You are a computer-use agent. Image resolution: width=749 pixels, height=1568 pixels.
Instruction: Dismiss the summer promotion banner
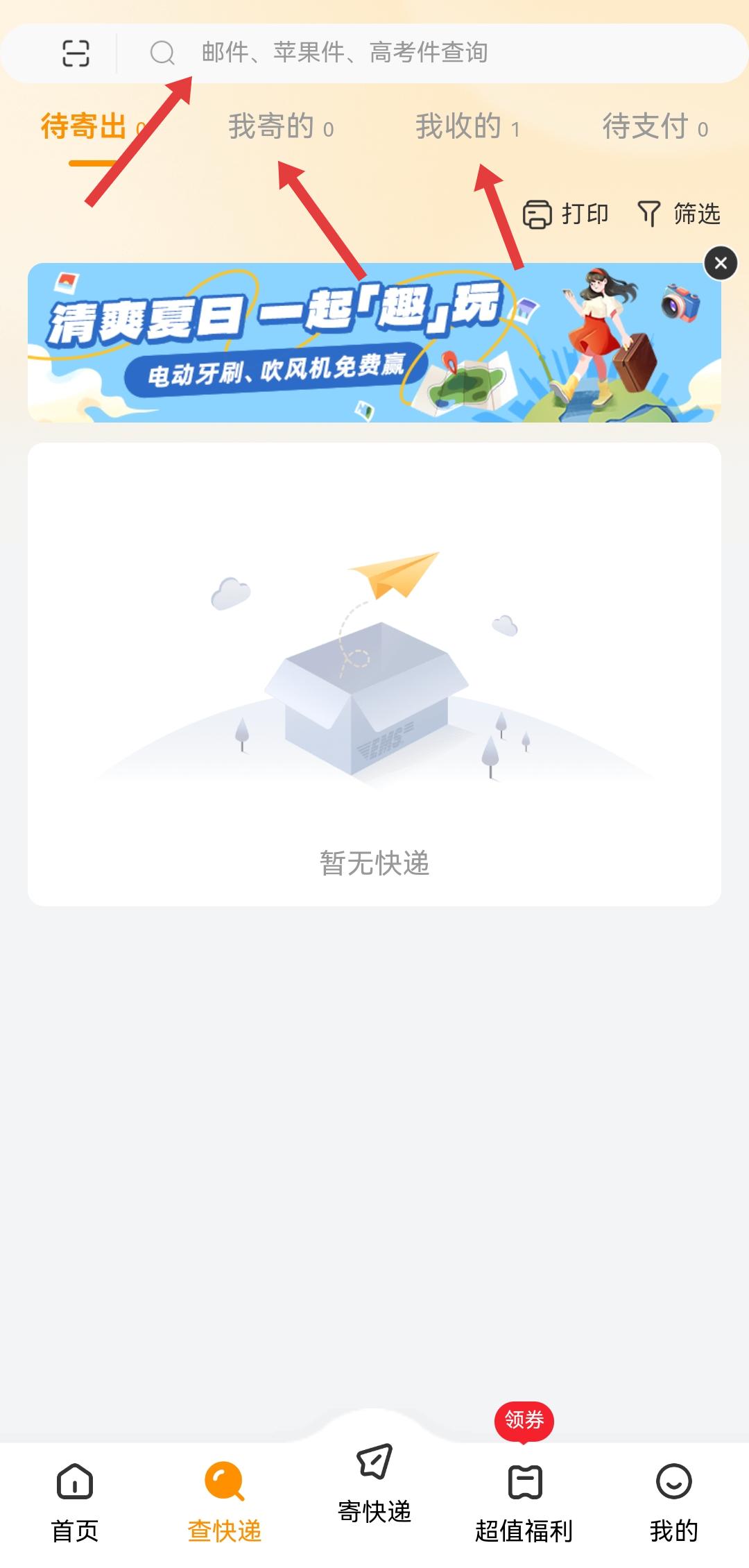(721, 264)
